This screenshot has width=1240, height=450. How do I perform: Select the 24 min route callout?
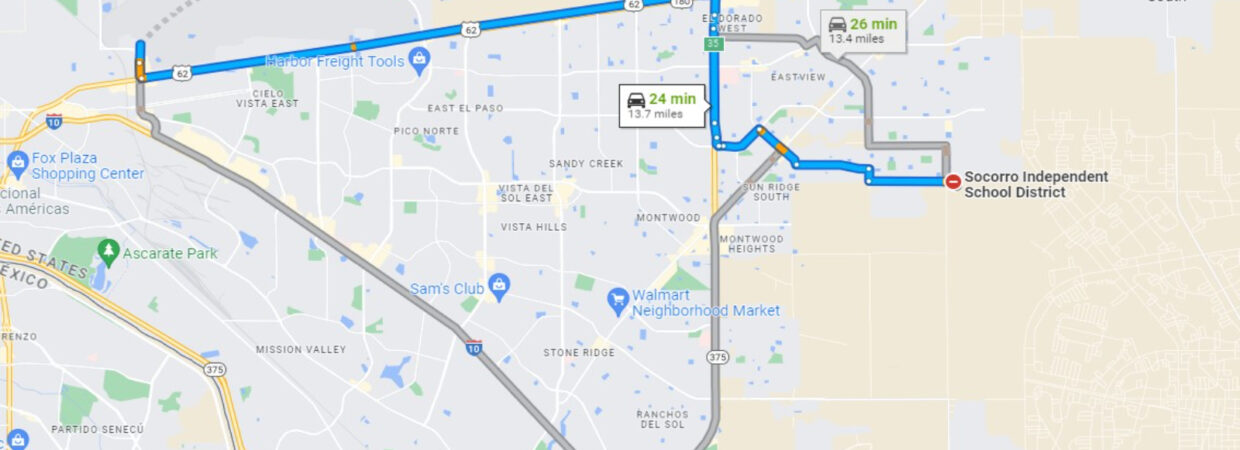click(662, 105)
